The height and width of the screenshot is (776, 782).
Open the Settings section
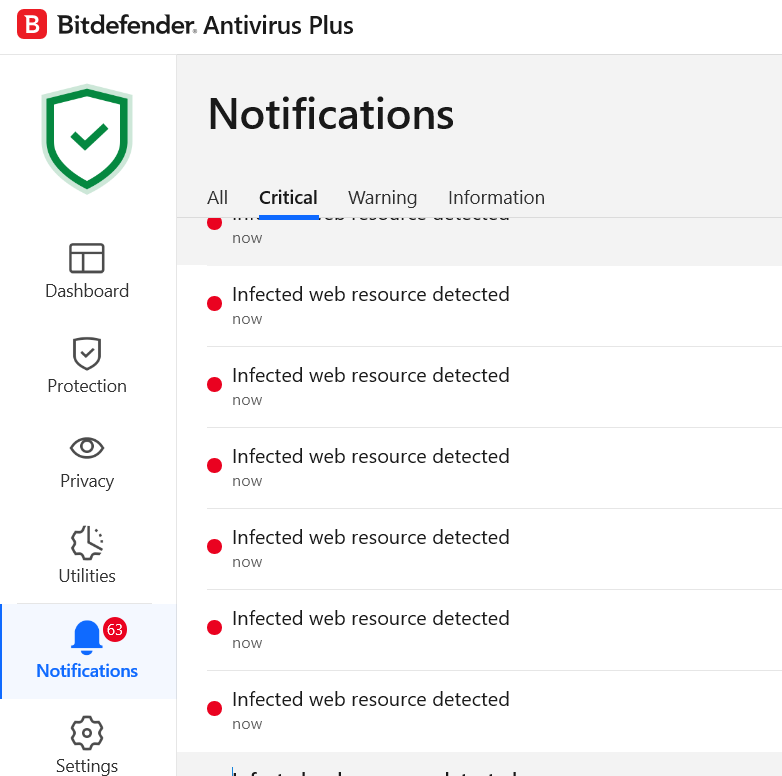[87, 745]
